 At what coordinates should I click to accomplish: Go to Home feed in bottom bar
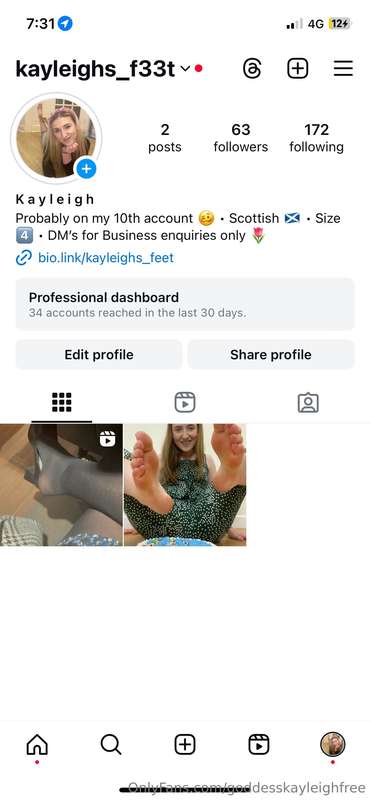(37, 745)
